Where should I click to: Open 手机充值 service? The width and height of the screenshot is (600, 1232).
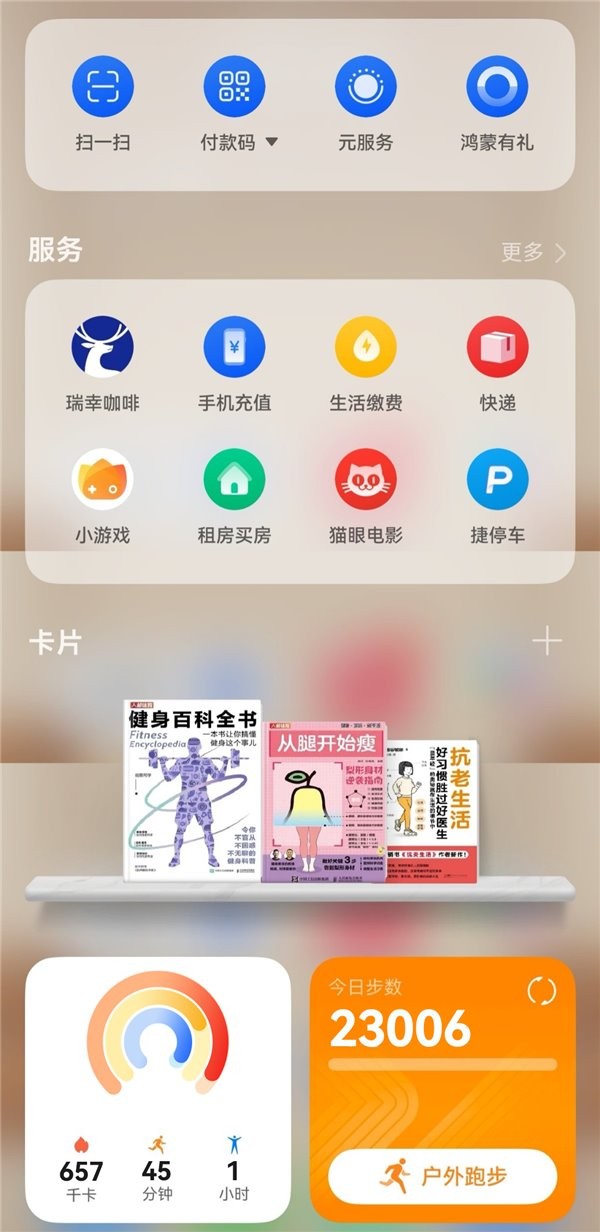tap(234, 348)
